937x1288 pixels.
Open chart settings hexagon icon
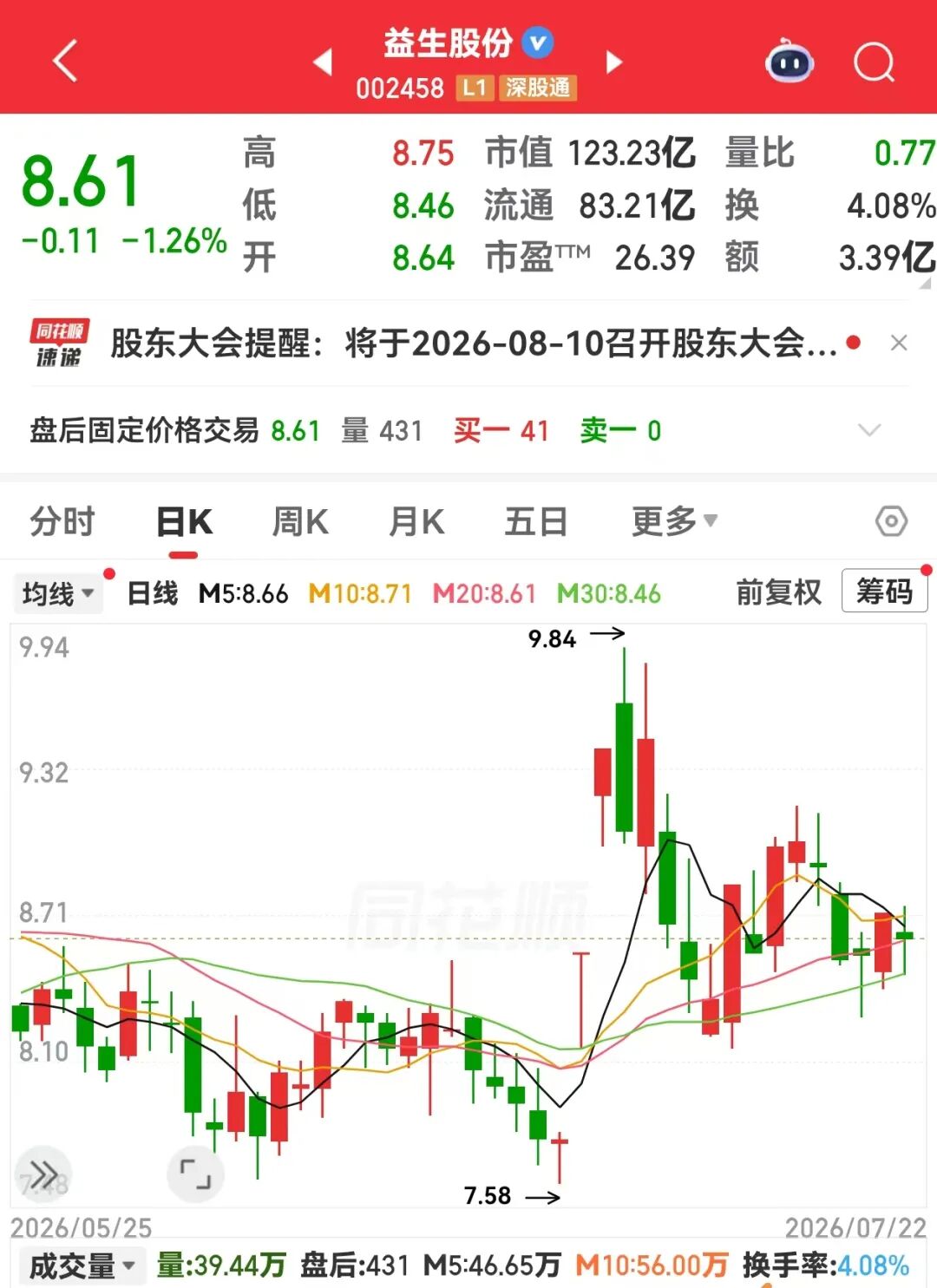[892, 521]
